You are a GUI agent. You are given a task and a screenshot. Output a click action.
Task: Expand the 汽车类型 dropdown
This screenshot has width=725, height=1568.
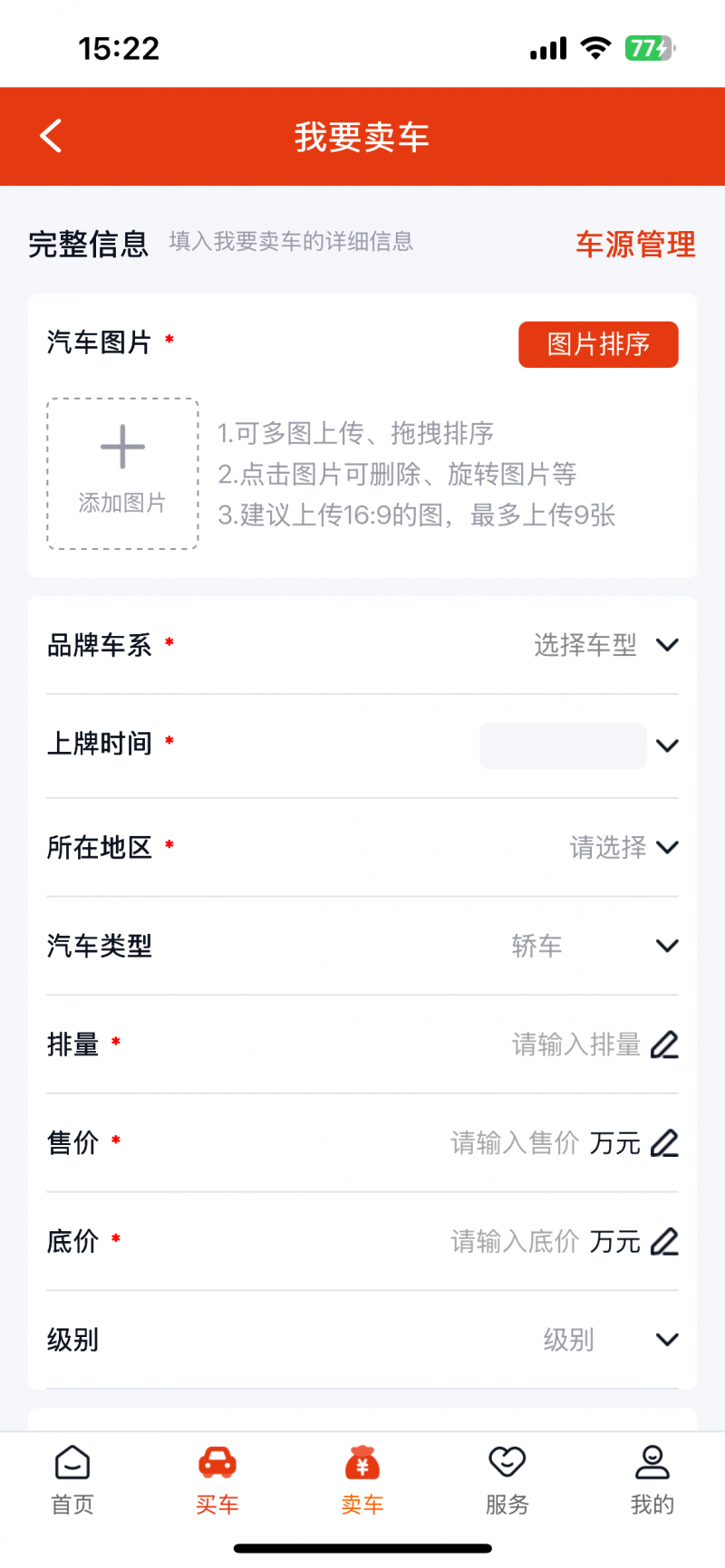tap(594, 946)
